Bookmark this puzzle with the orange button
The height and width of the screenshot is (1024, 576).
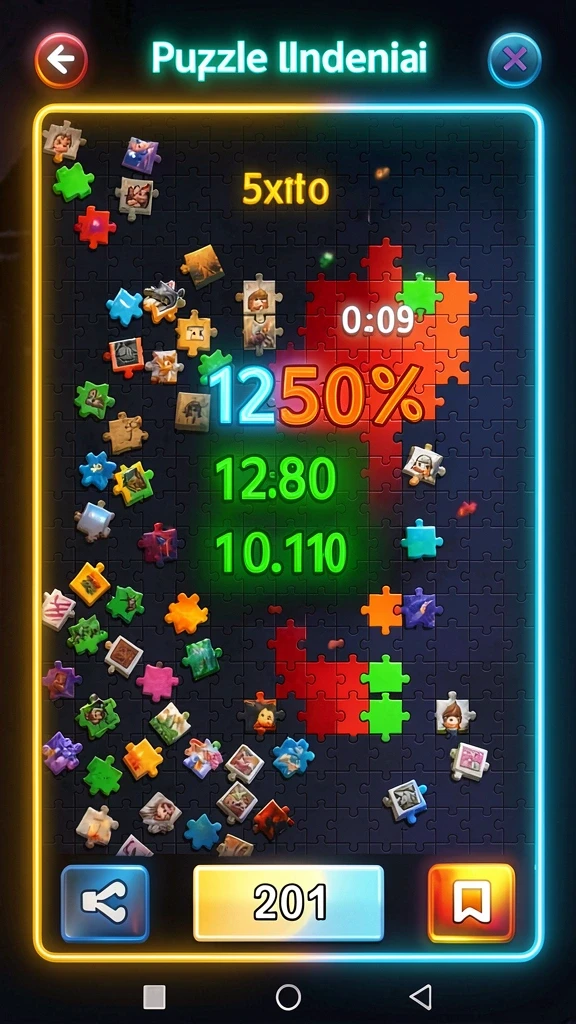[472, 903]
